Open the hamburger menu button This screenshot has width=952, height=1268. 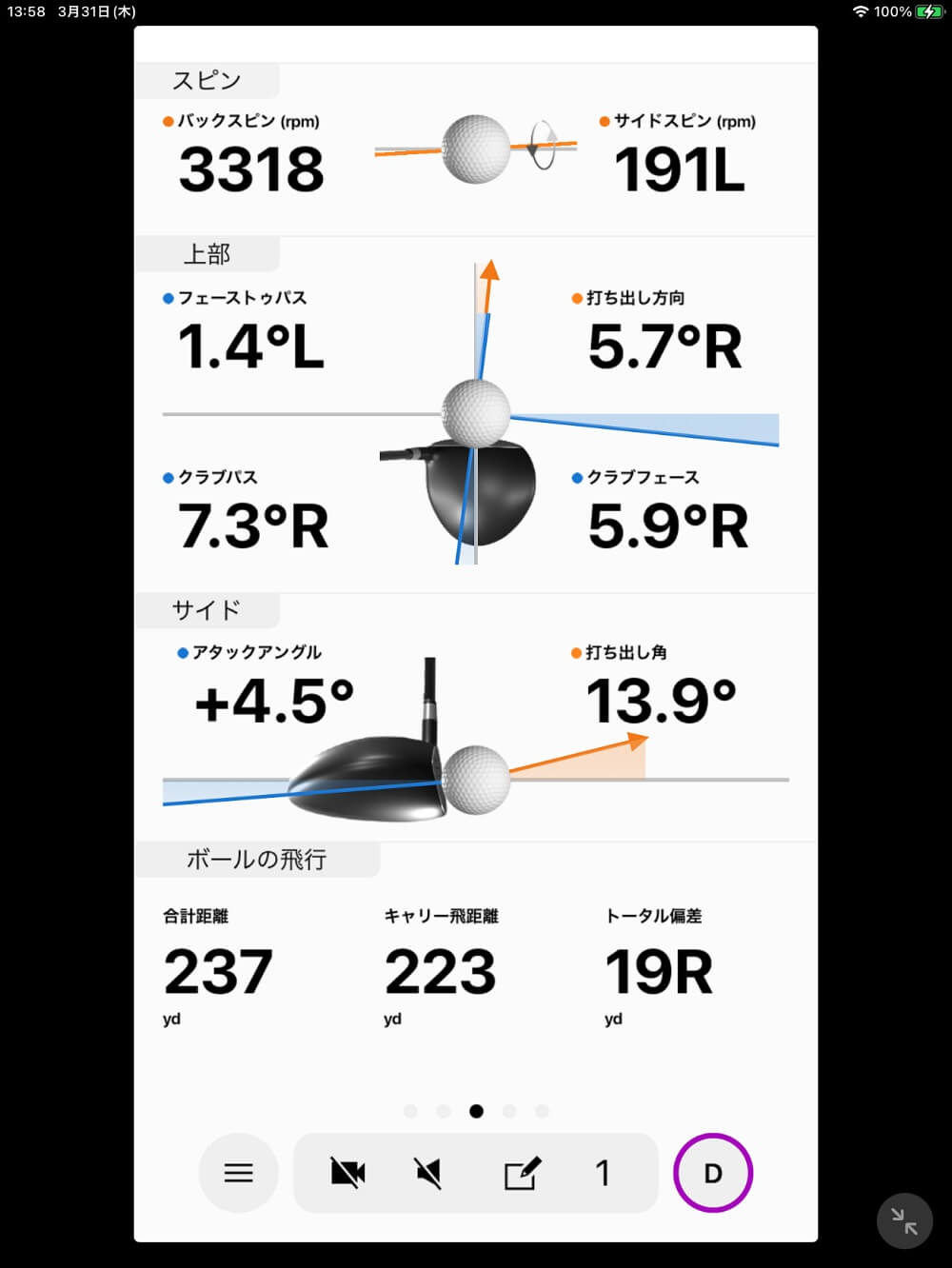click(238, 1173)
